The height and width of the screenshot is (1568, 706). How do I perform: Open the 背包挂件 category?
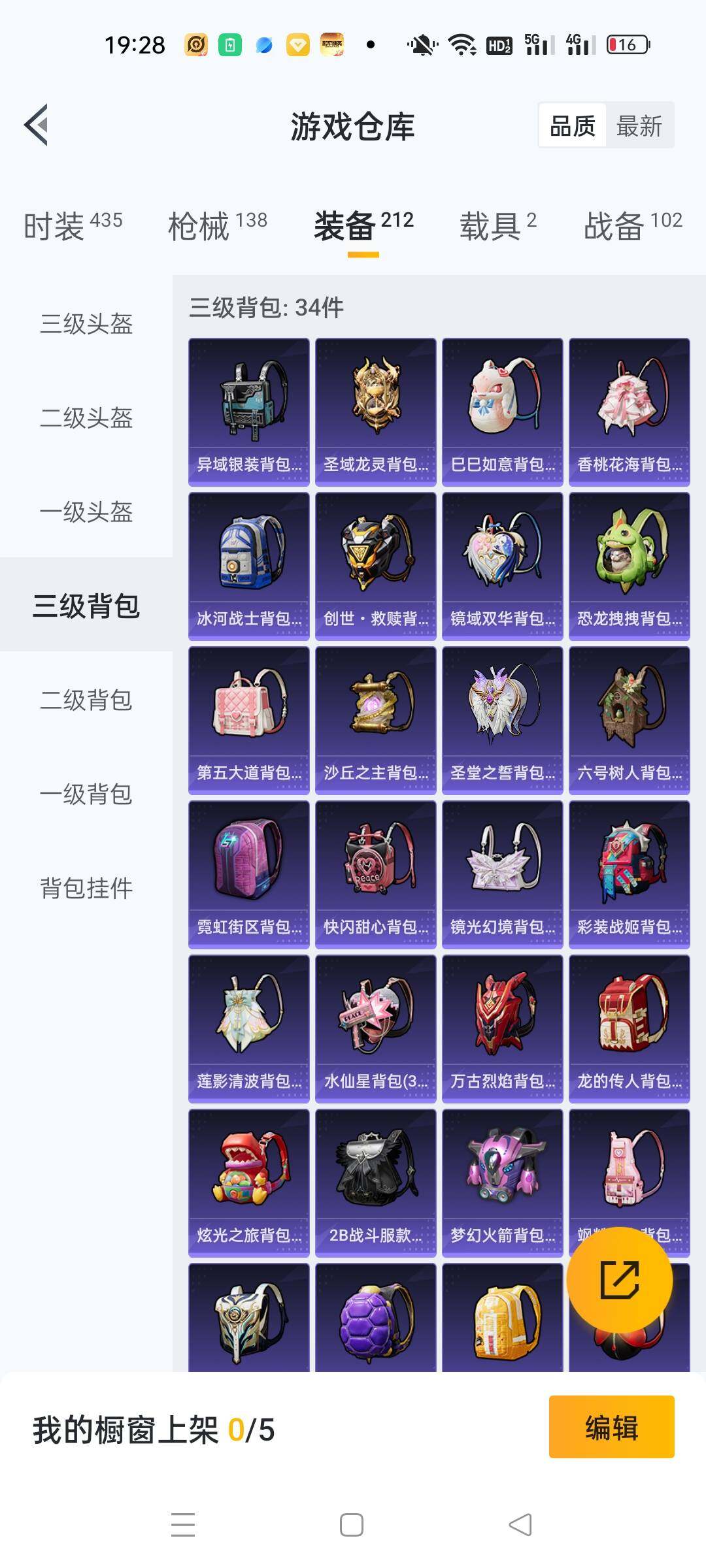(86, 889)
